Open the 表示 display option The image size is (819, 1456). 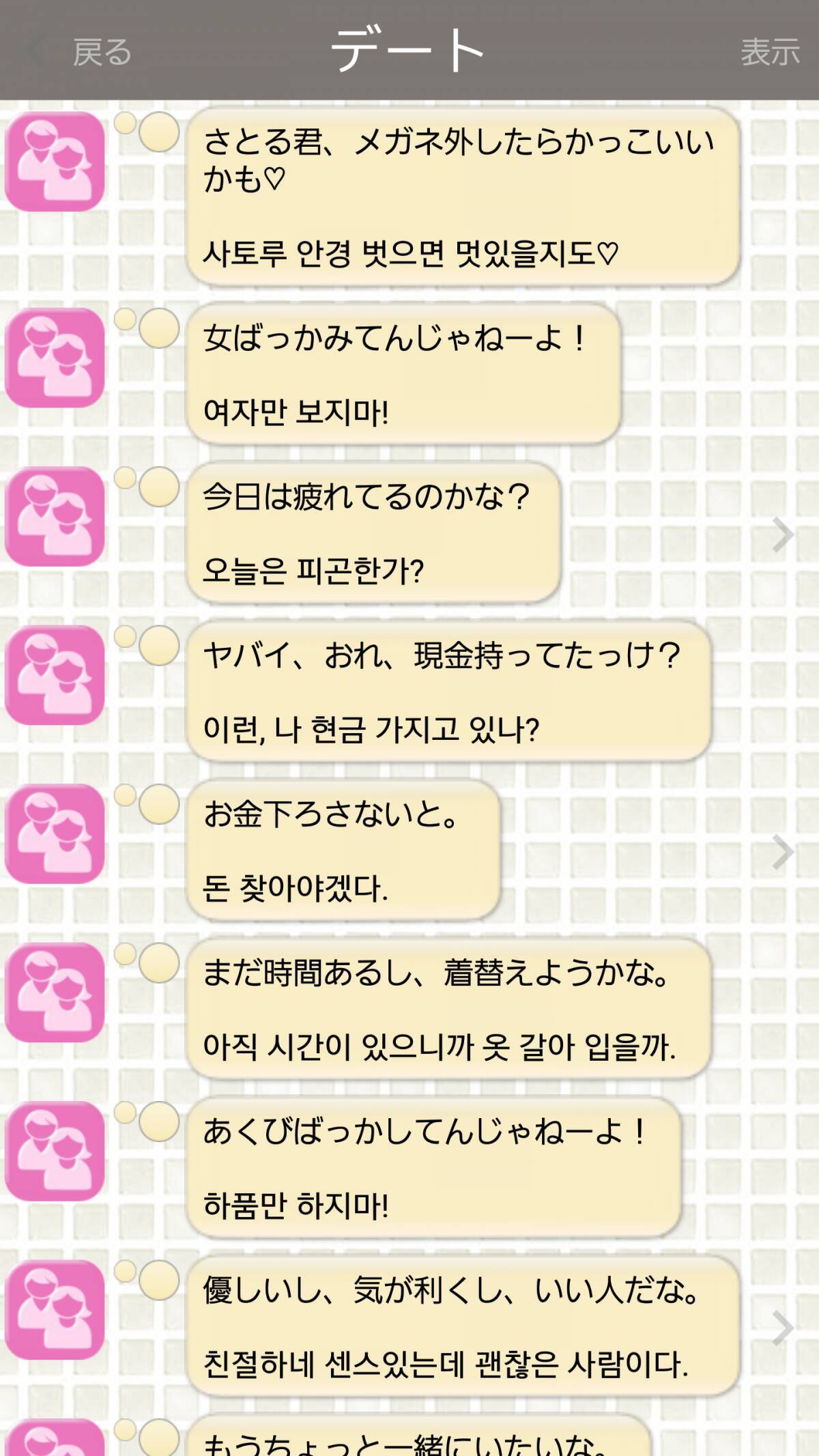click(769, 52)
